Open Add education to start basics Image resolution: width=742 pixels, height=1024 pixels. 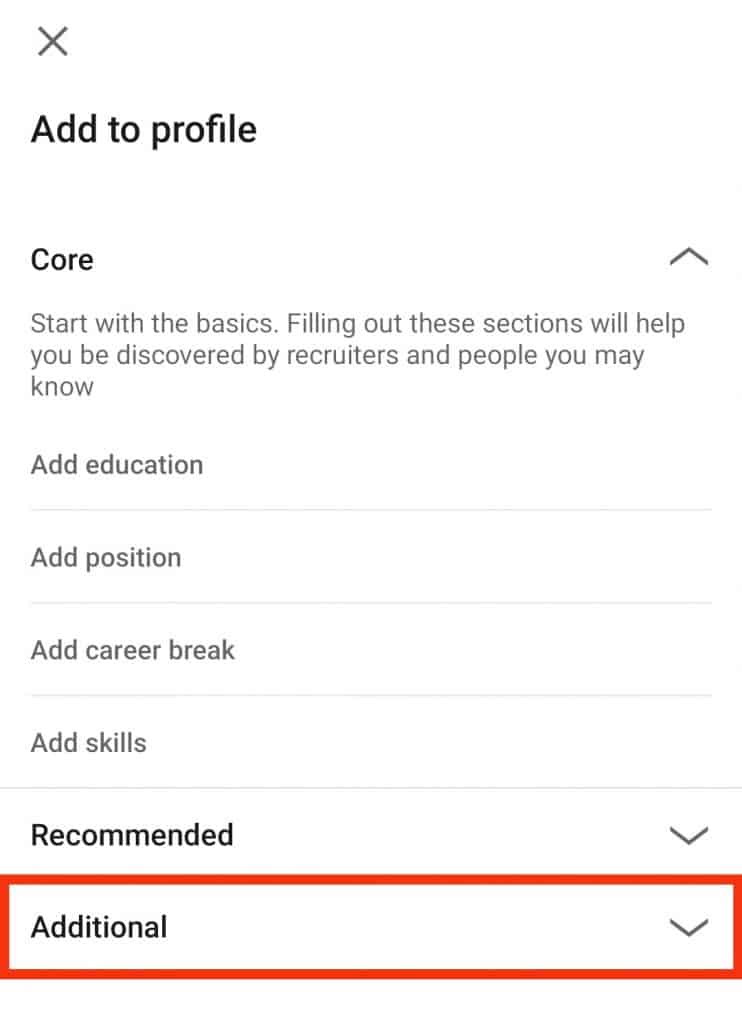tap(117, 464)
